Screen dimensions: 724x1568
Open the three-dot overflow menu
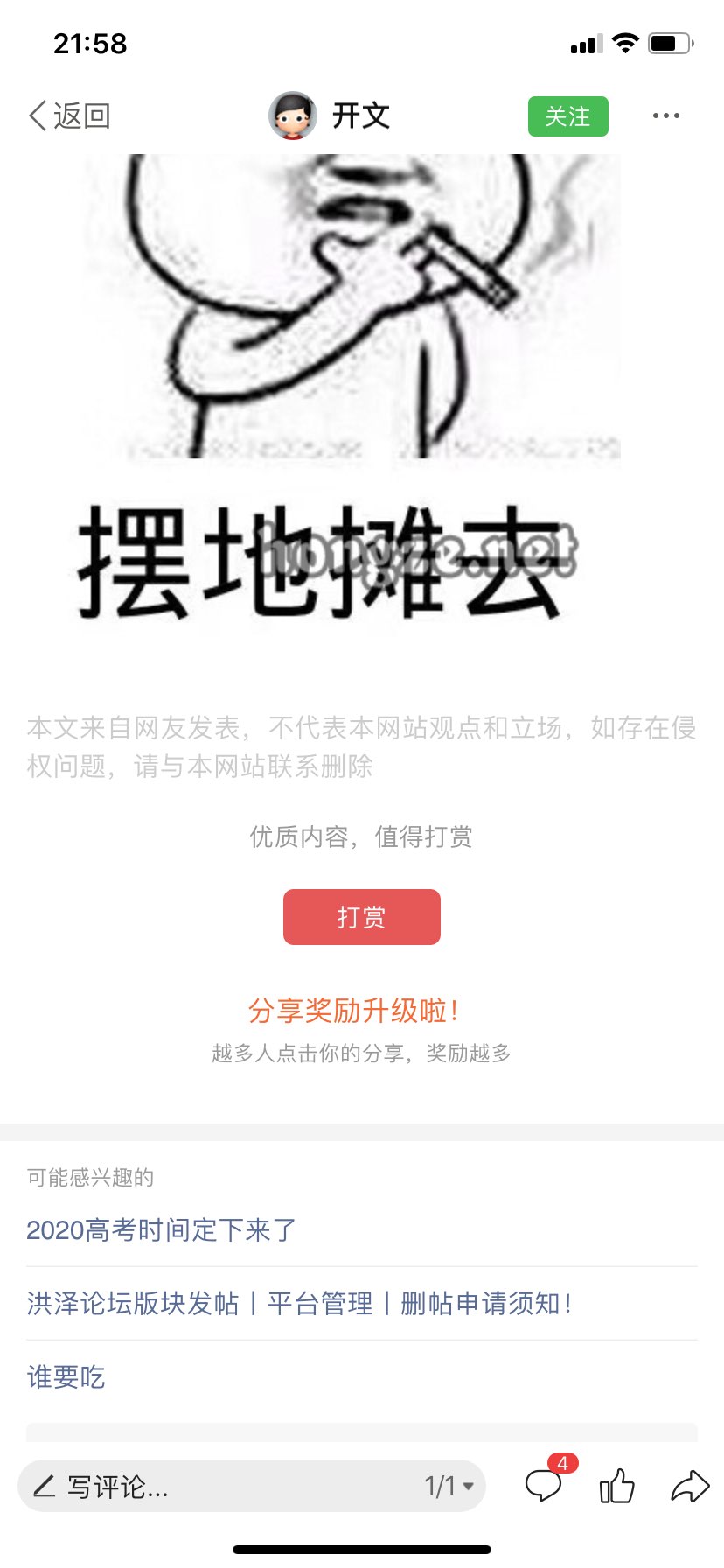pyautogui.click(x=666, y=115)
